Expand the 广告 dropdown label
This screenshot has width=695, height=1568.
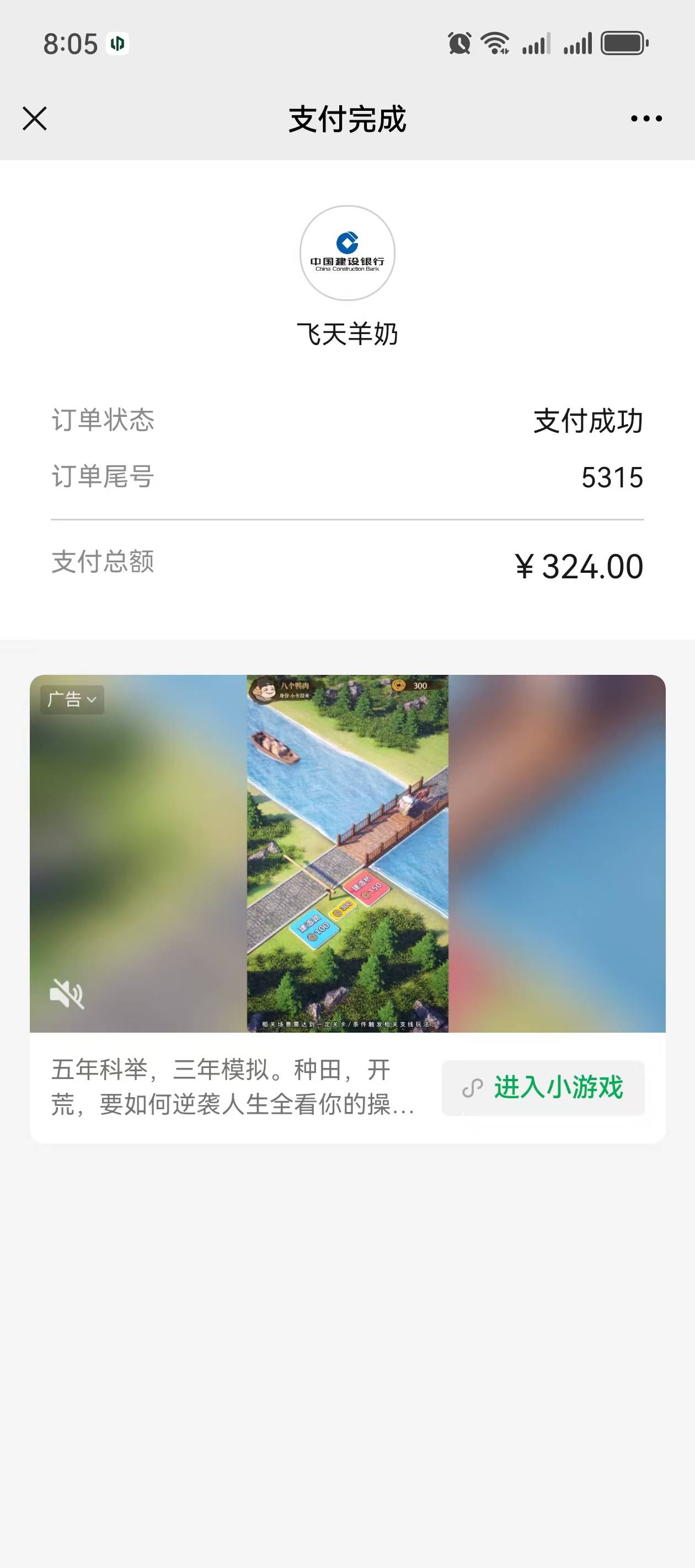coord(72,700)
